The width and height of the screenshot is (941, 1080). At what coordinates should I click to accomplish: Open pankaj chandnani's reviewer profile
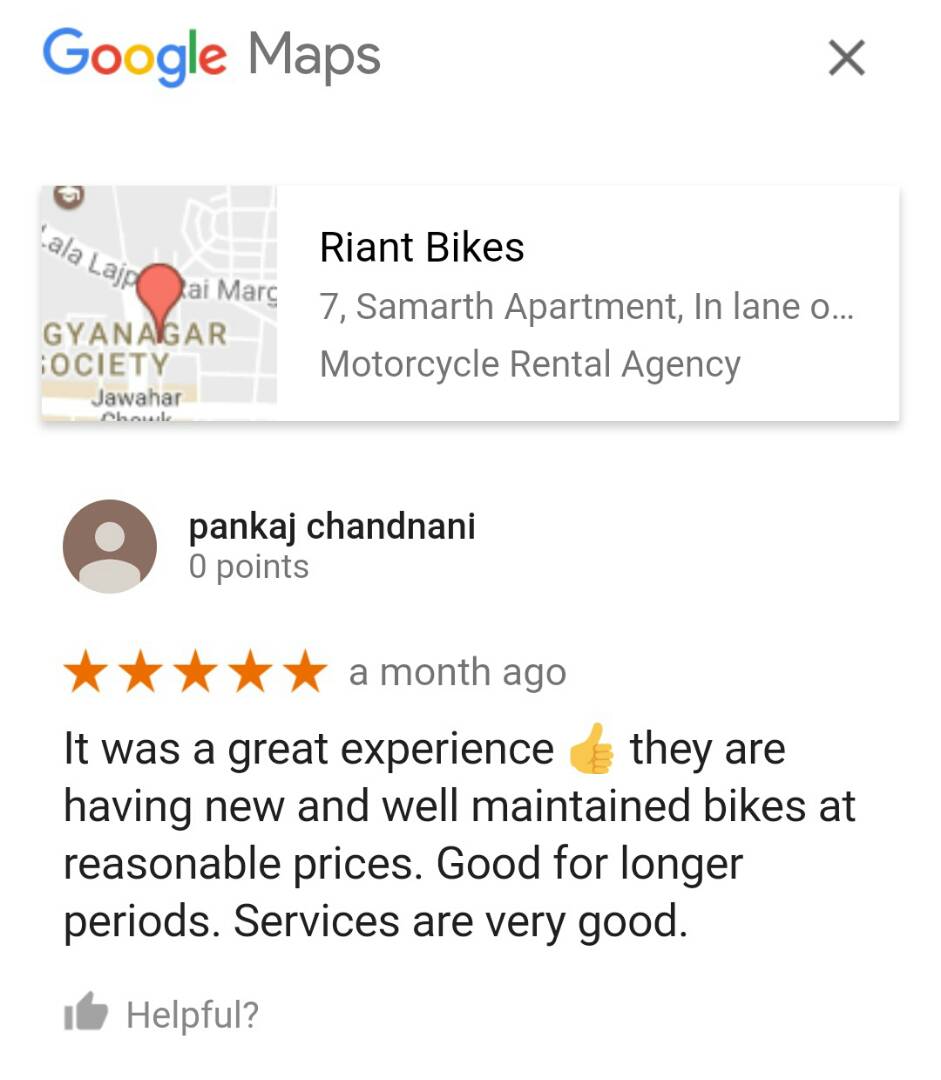[331, 526]
